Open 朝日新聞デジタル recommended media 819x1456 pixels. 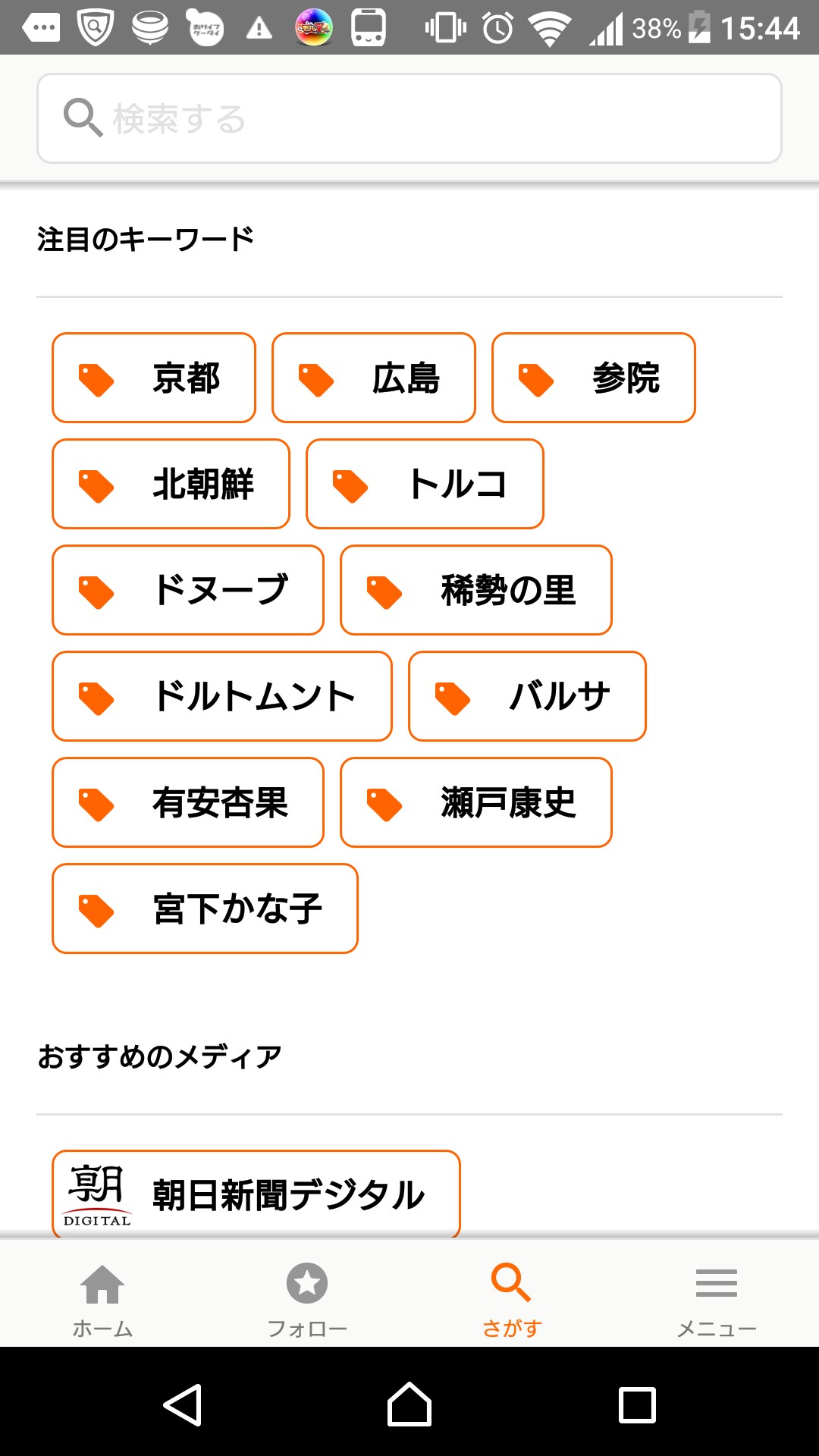coord(256,1194)
